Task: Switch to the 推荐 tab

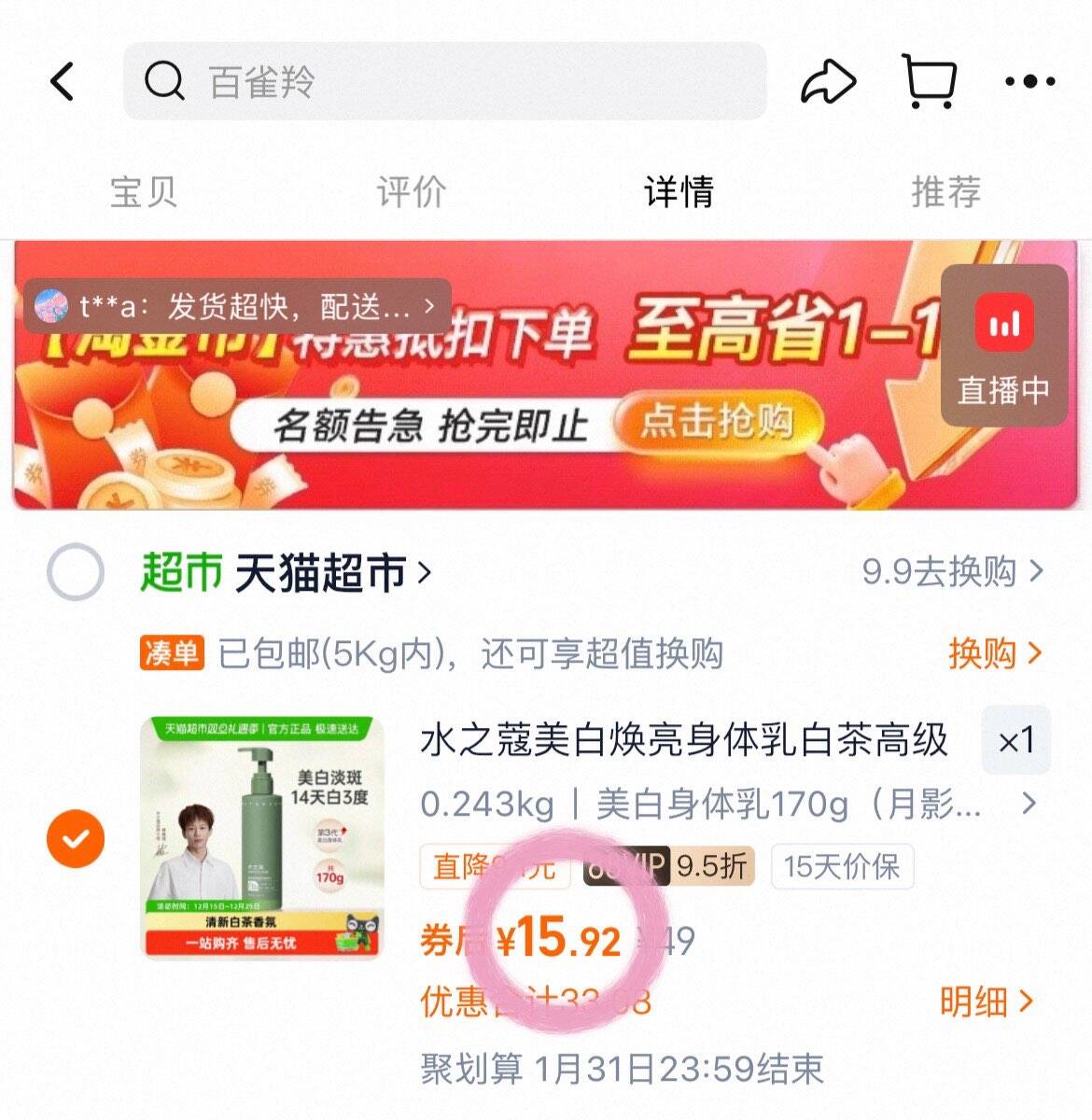Action: [x=945, y=191]
